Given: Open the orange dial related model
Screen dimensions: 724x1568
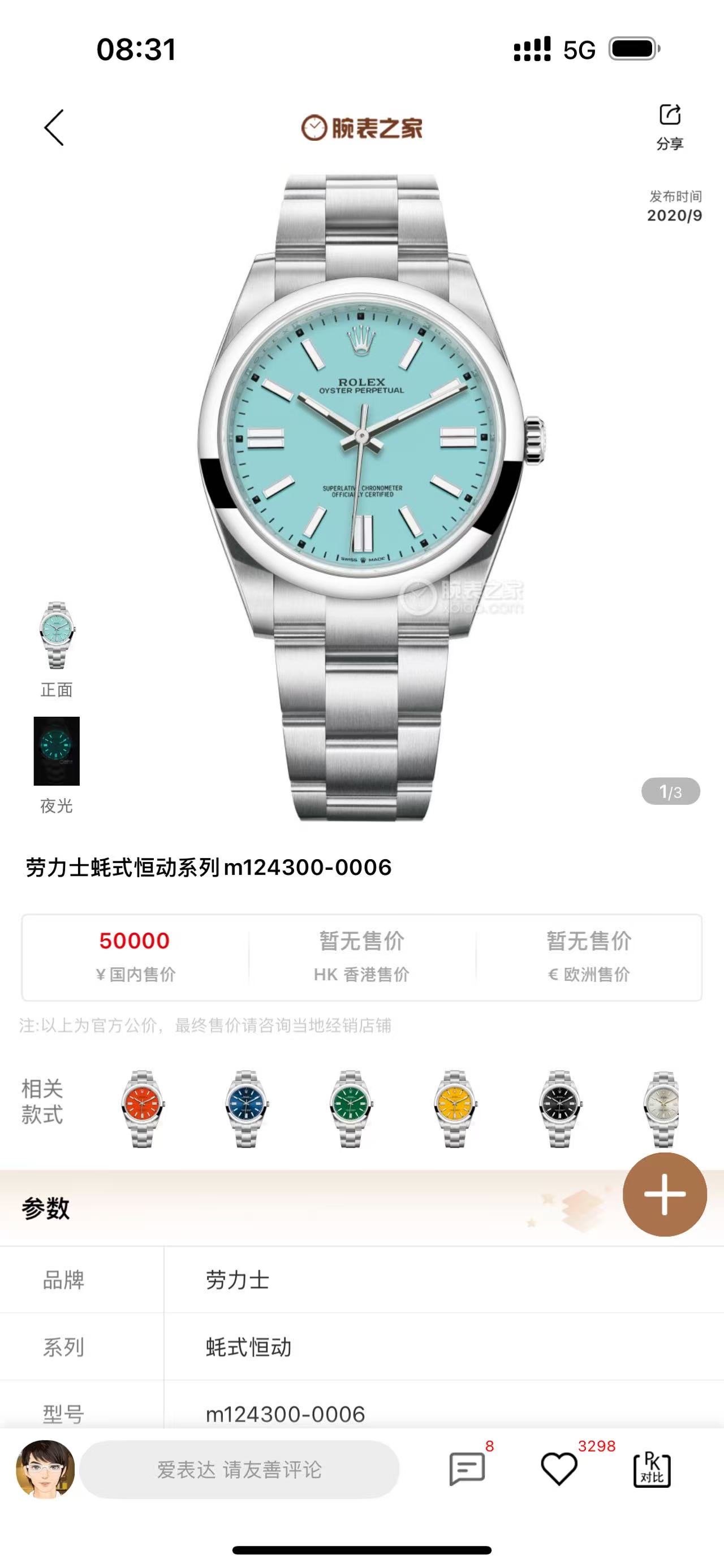Looking at the screenshot, I should (141, 1108).
